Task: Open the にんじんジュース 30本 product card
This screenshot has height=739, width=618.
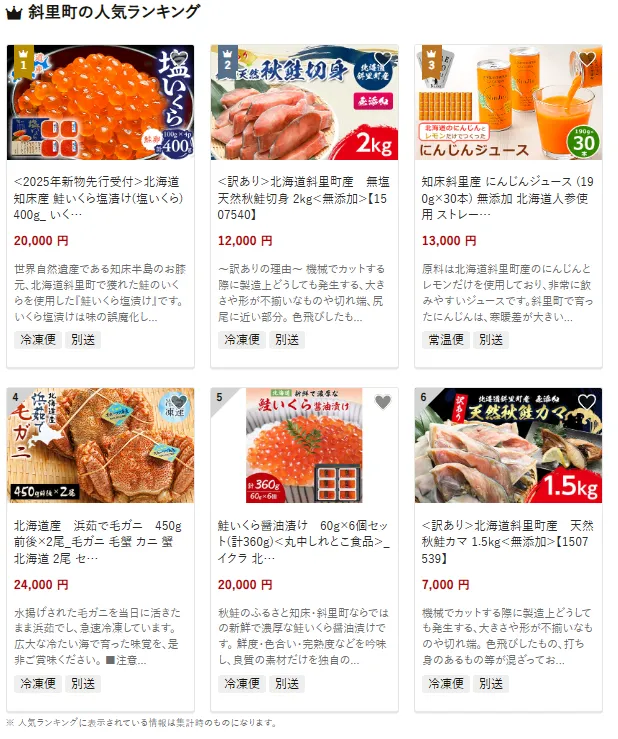Action: click(508, 200)
